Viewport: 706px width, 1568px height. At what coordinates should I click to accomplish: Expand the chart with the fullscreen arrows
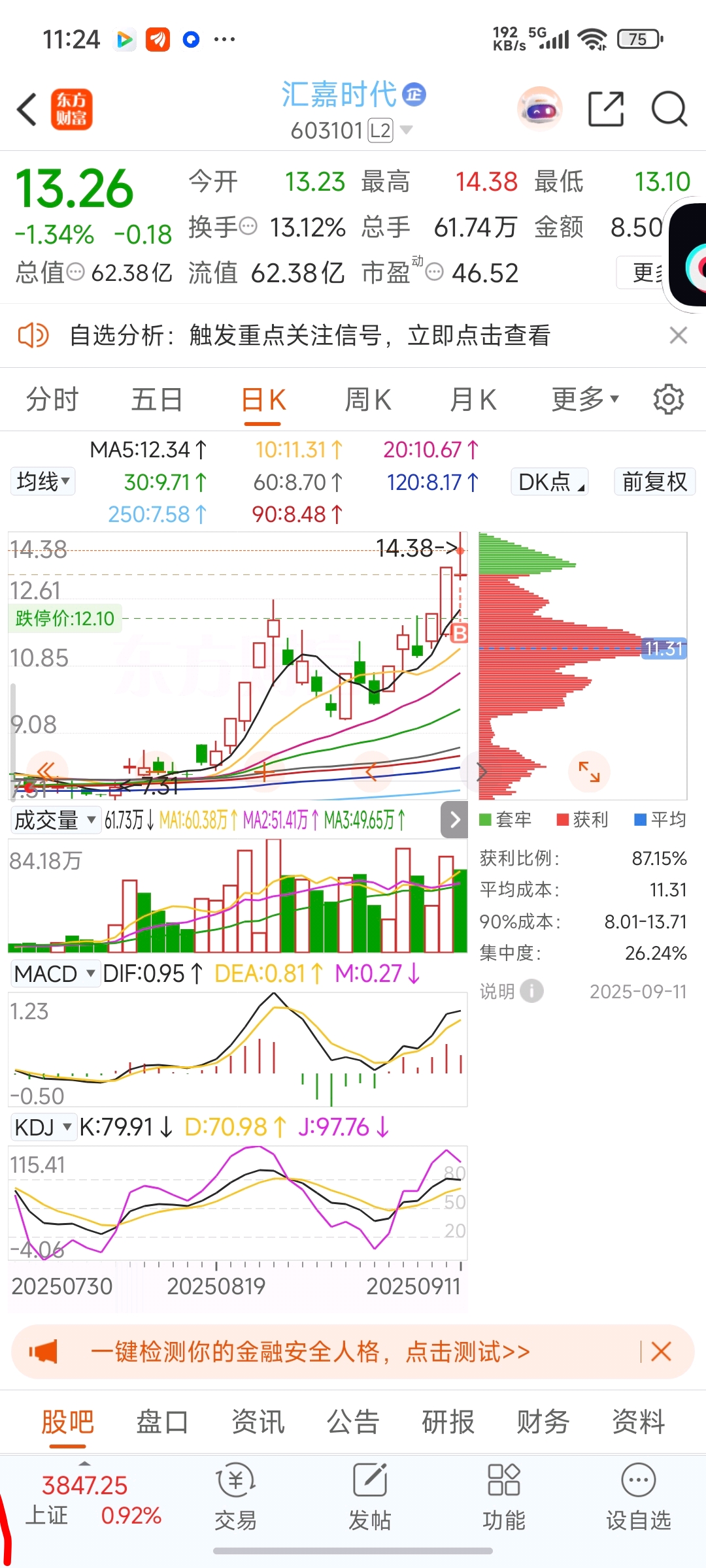(x=589, y=772)
